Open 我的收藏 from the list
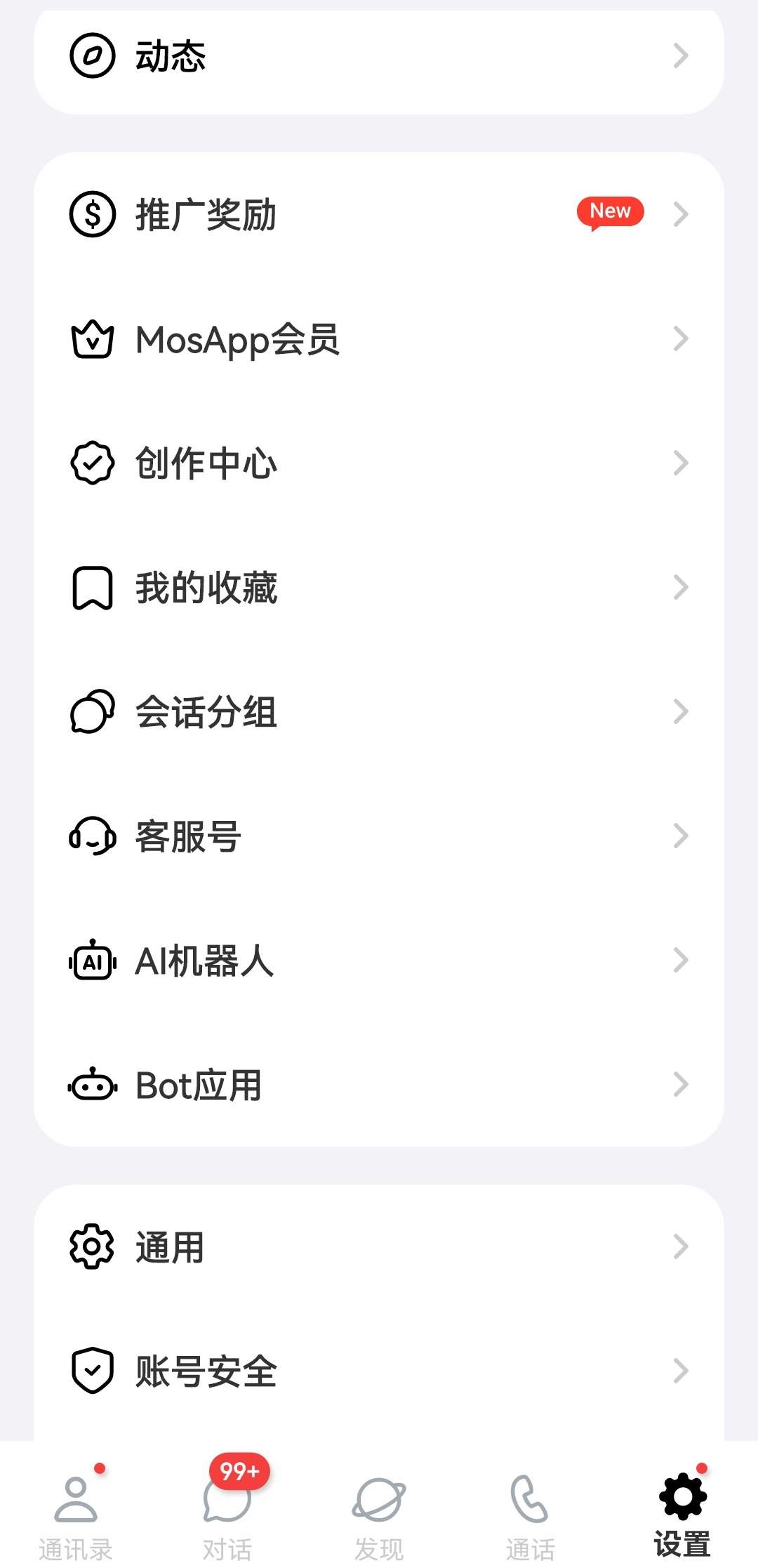This screenshot has height=1568, width=758. 379,586
